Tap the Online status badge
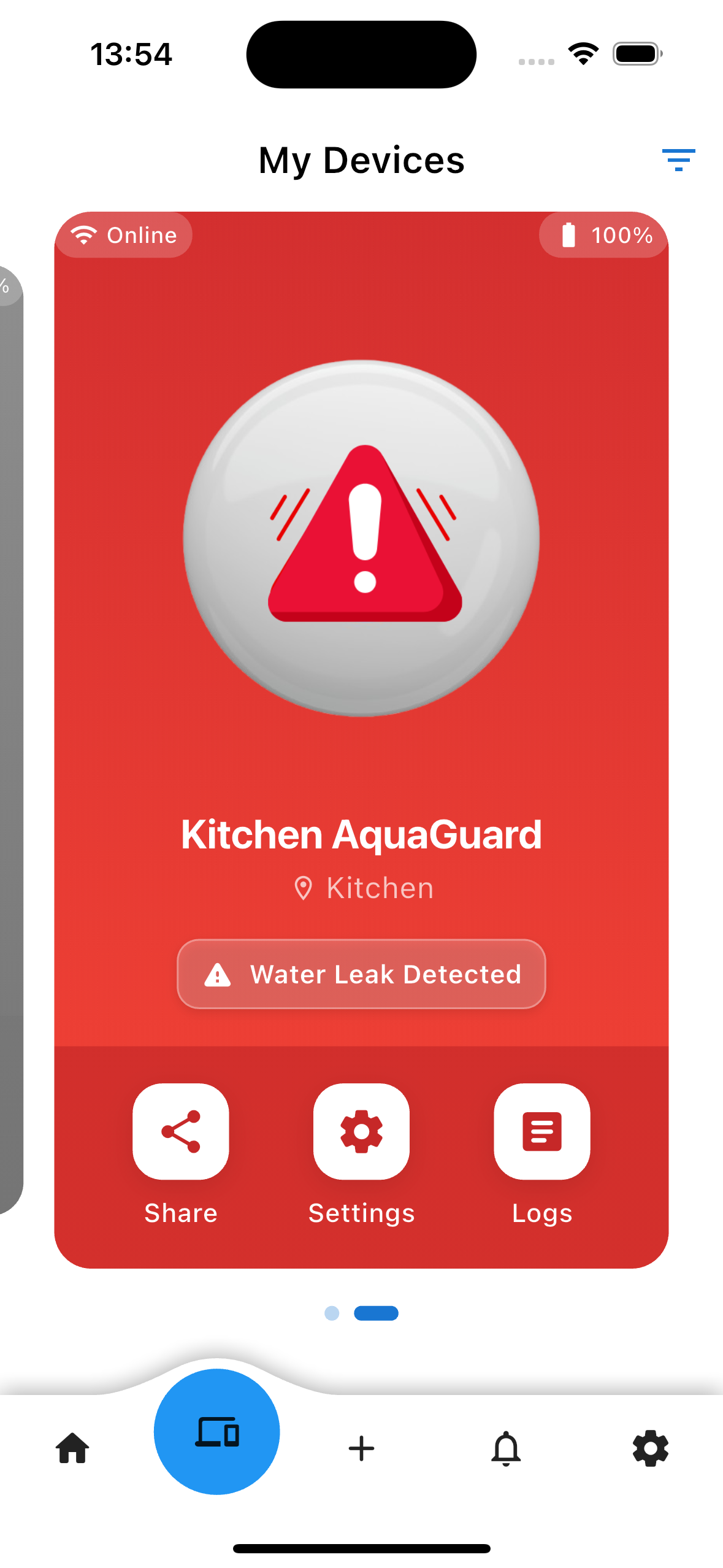 coord(123,235)
